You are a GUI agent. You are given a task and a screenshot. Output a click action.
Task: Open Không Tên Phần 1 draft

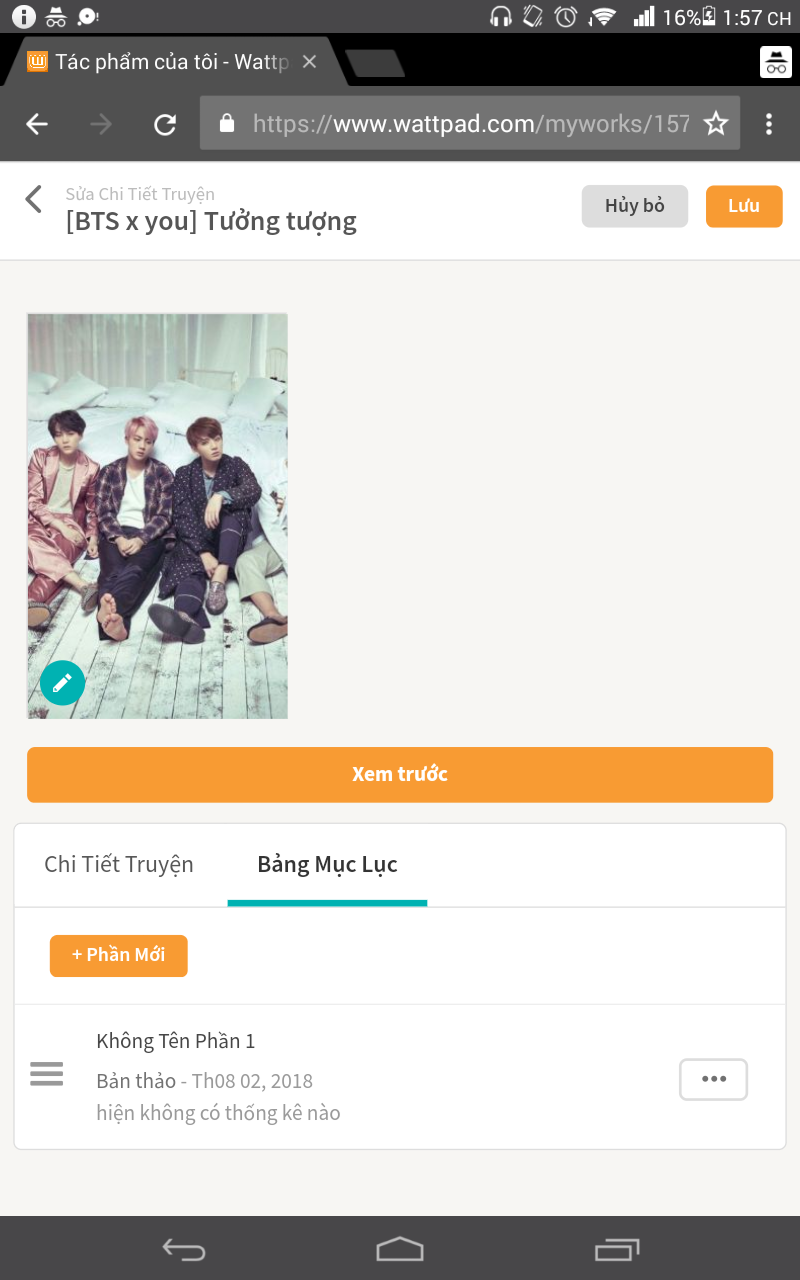[176, 1041]
